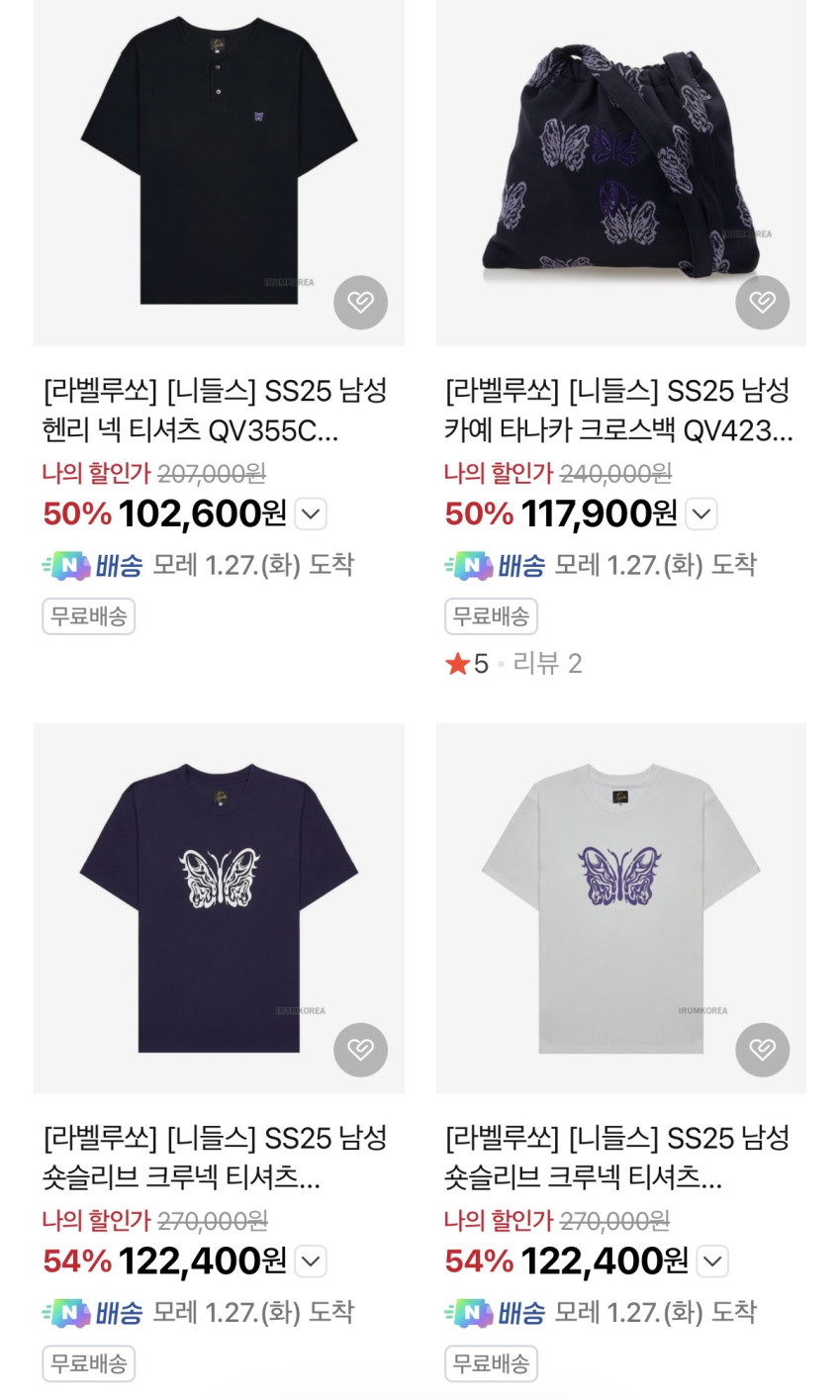Wishlist the butterfly crossbody bag

tap(762, 302)
